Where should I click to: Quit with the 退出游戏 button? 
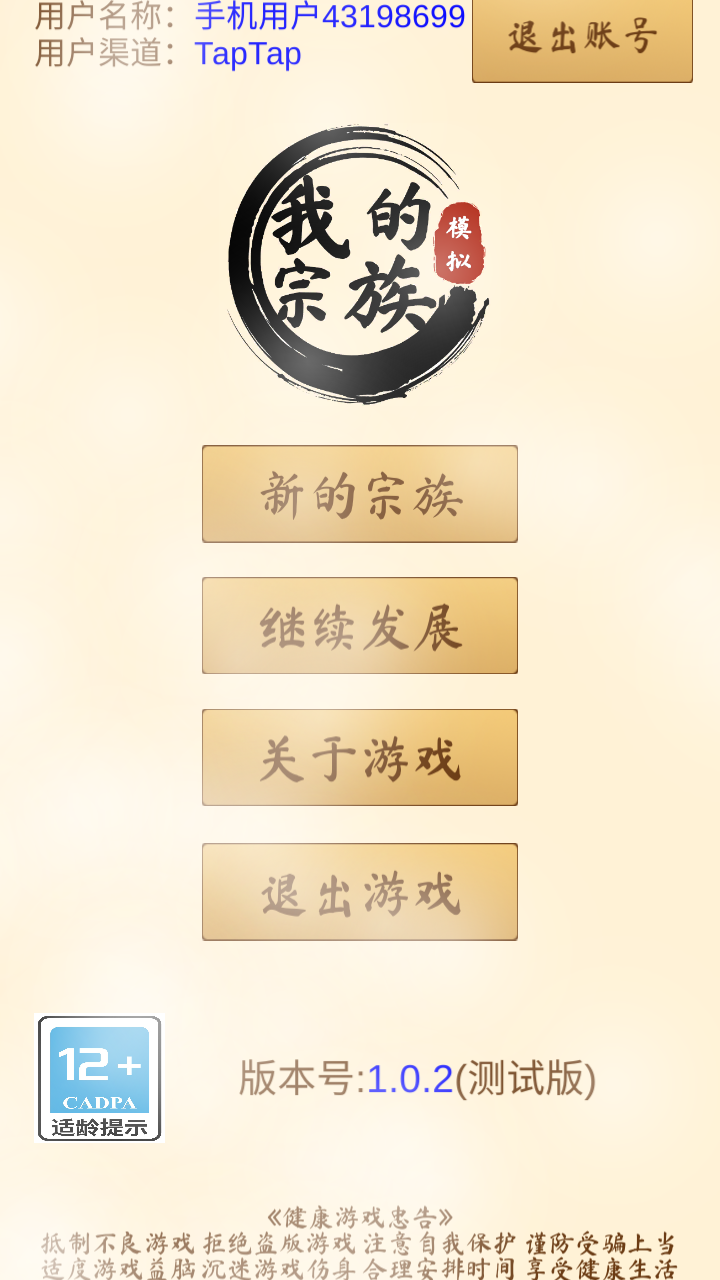tap(360, 892)
